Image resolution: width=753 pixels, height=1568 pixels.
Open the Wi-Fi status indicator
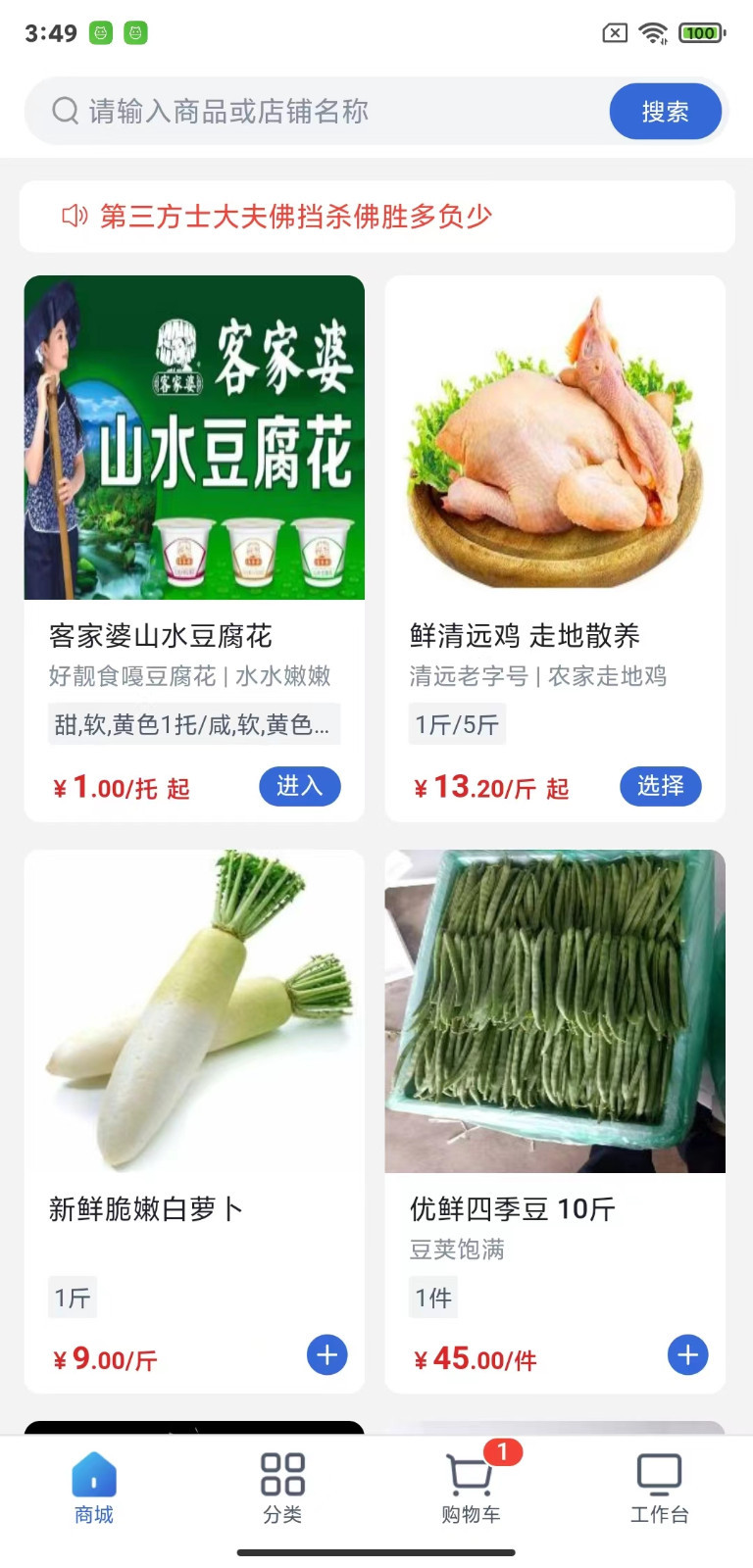click(655, 32)
